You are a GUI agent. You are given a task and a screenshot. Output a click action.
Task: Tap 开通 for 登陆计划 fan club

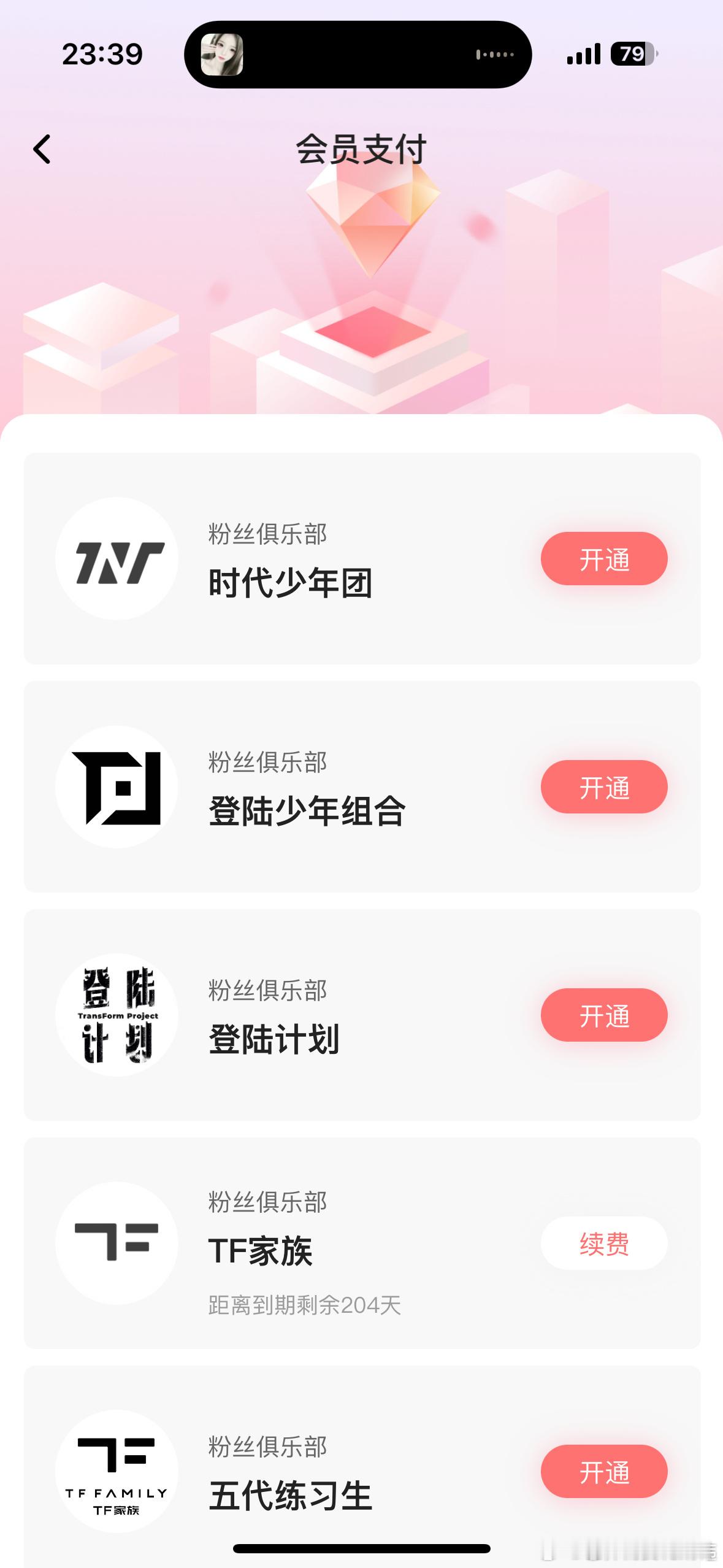[x=604, y=1015]
